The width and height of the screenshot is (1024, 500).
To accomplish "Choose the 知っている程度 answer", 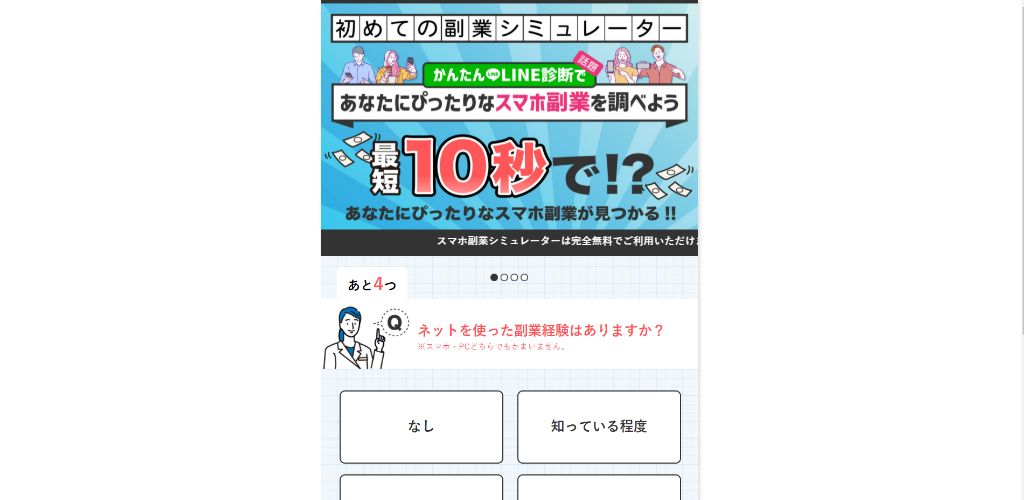I will pyautogui.click(x=598, y=427).
